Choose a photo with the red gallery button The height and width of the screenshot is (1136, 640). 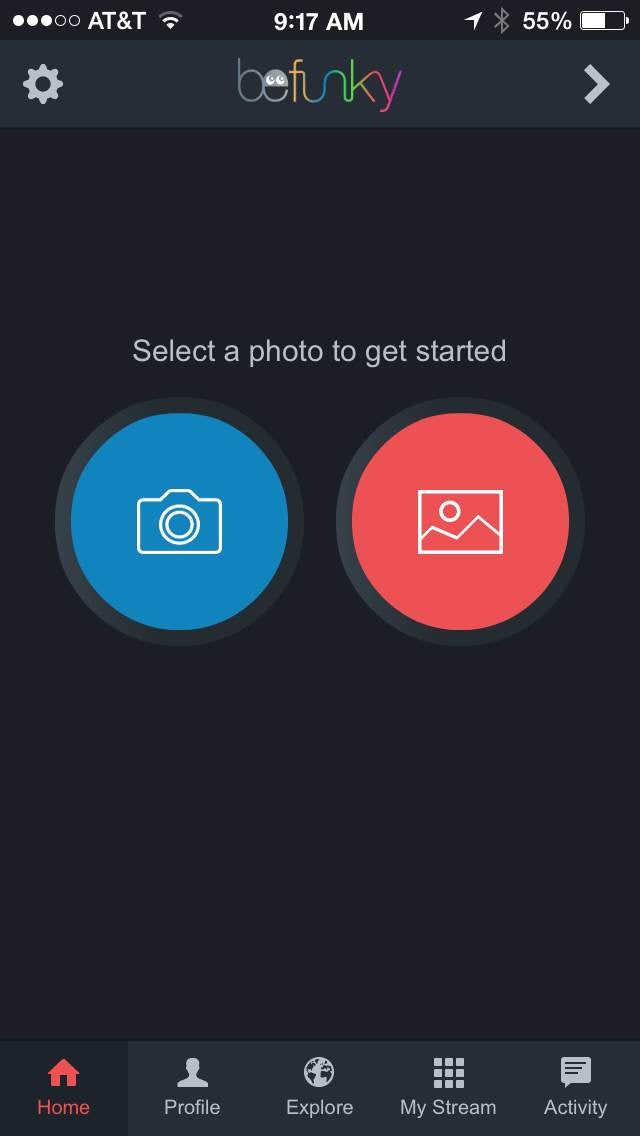(x=460, y=521)
